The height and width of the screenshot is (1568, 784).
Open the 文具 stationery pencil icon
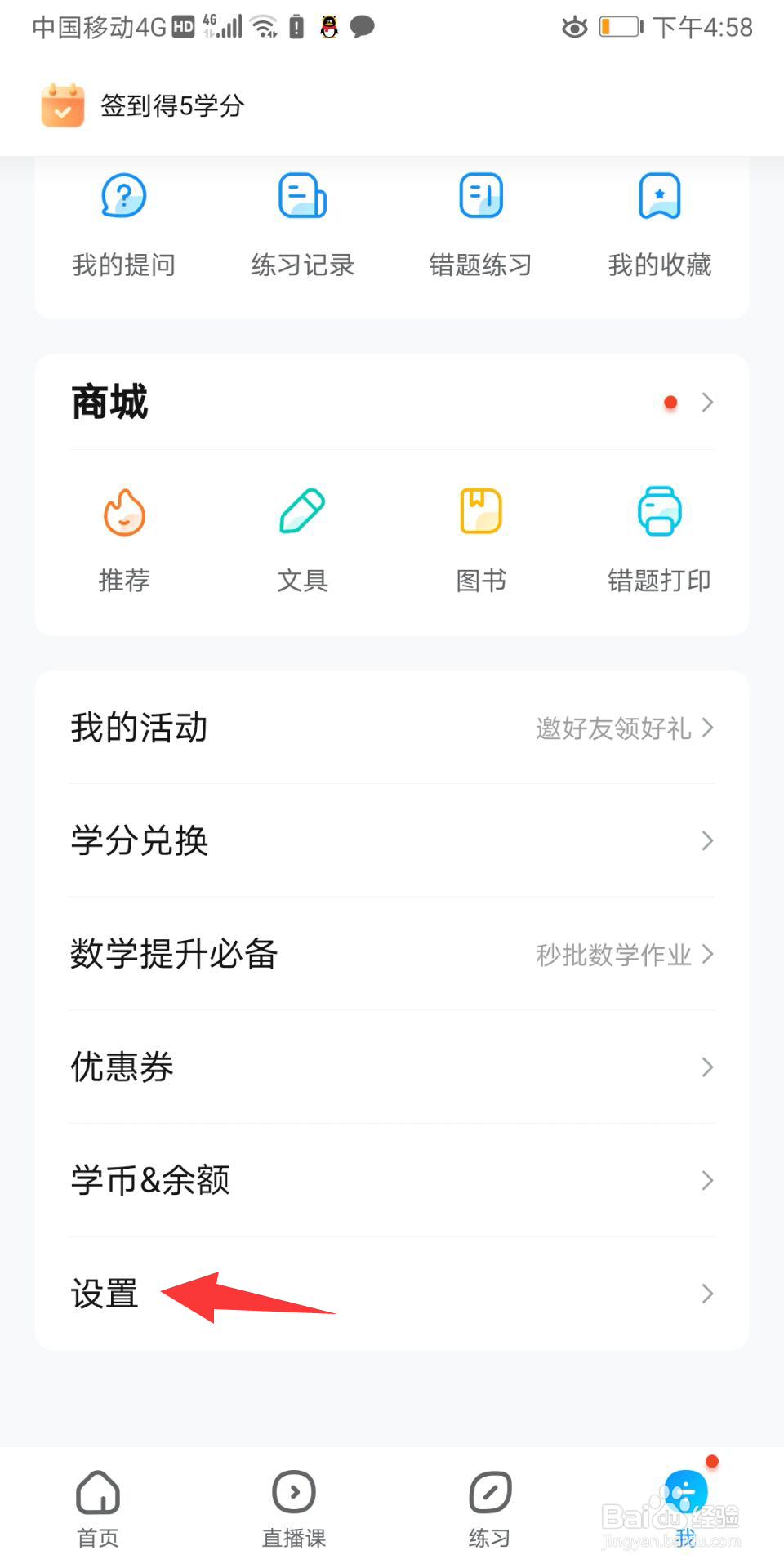coord(301,510)
